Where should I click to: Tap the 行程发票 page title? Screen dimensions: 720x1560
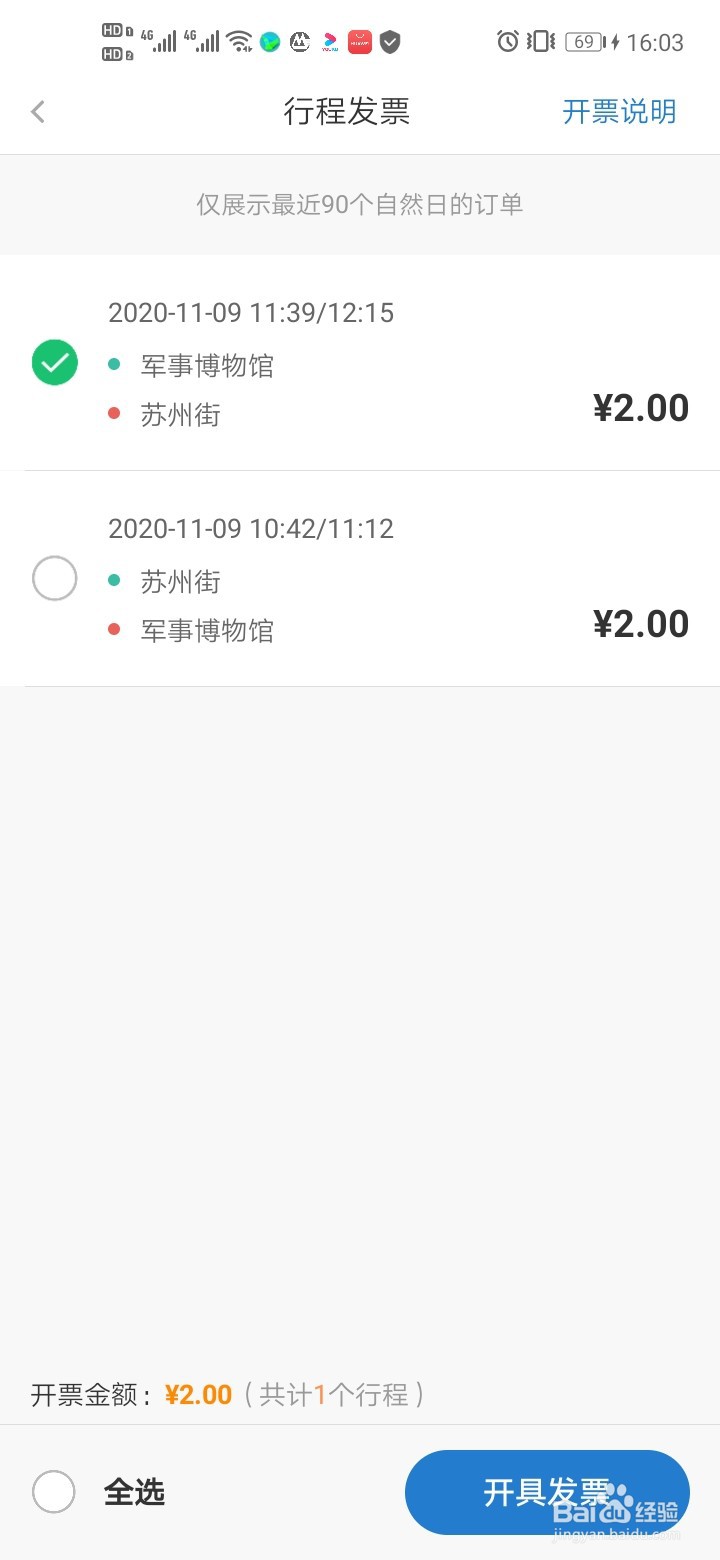(x=349, y=112)
